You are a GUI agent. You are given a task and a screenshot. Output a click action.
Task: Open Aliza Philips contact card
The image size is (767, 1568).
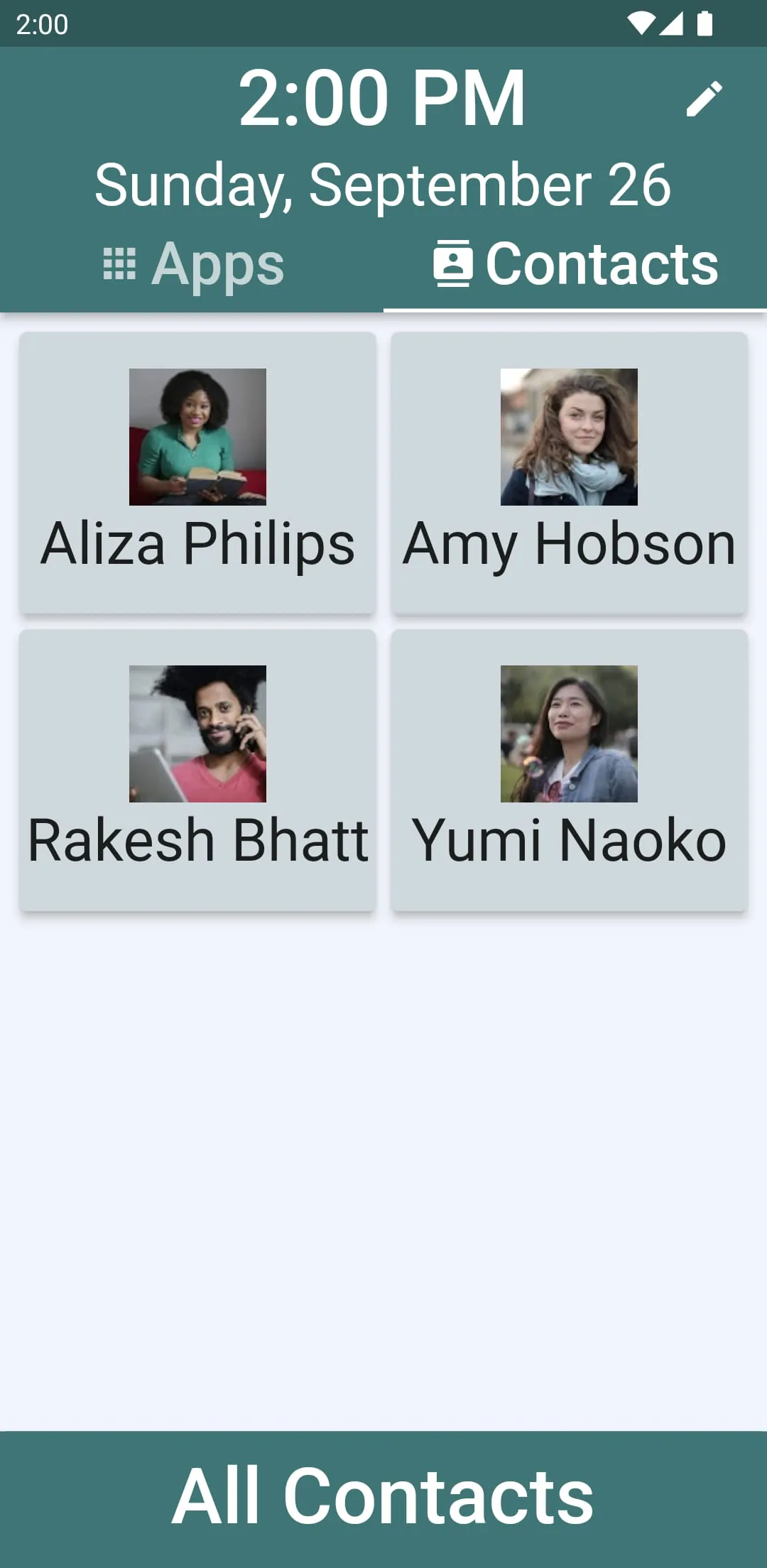click(197, 473)
